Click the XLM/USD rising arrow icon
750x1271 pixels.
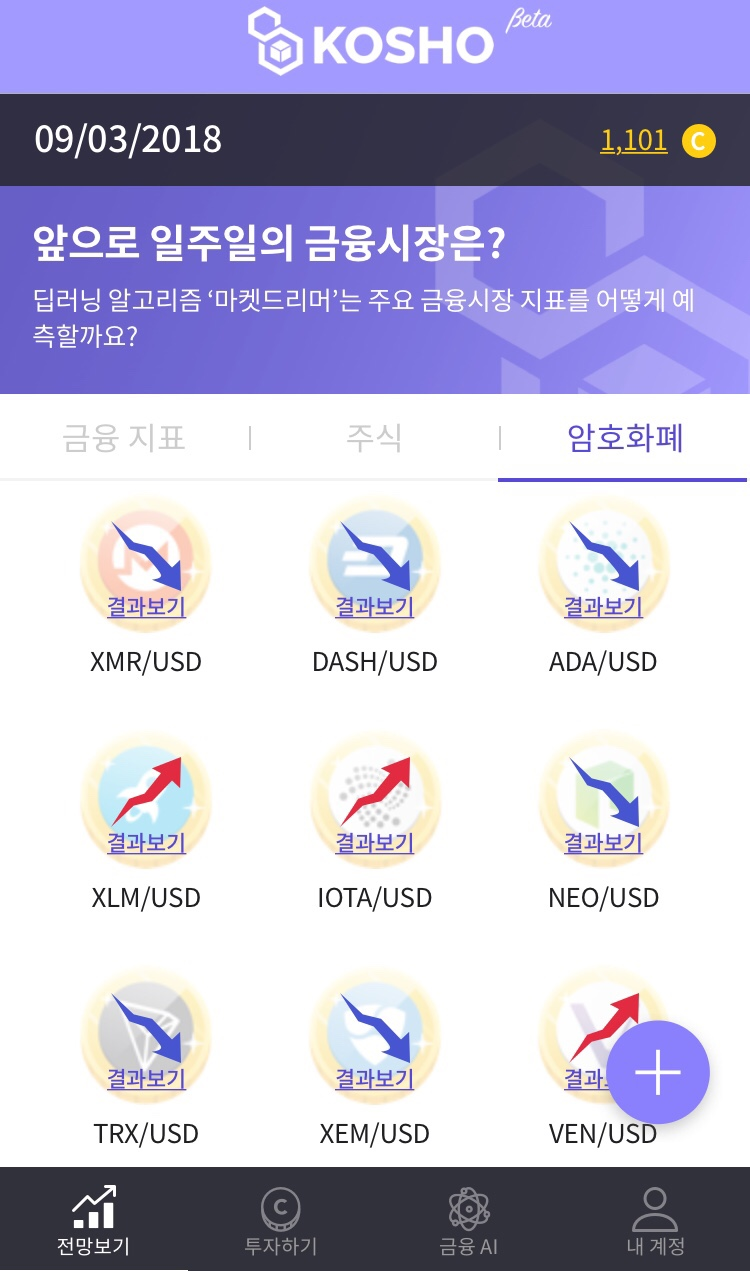(146, 796)
